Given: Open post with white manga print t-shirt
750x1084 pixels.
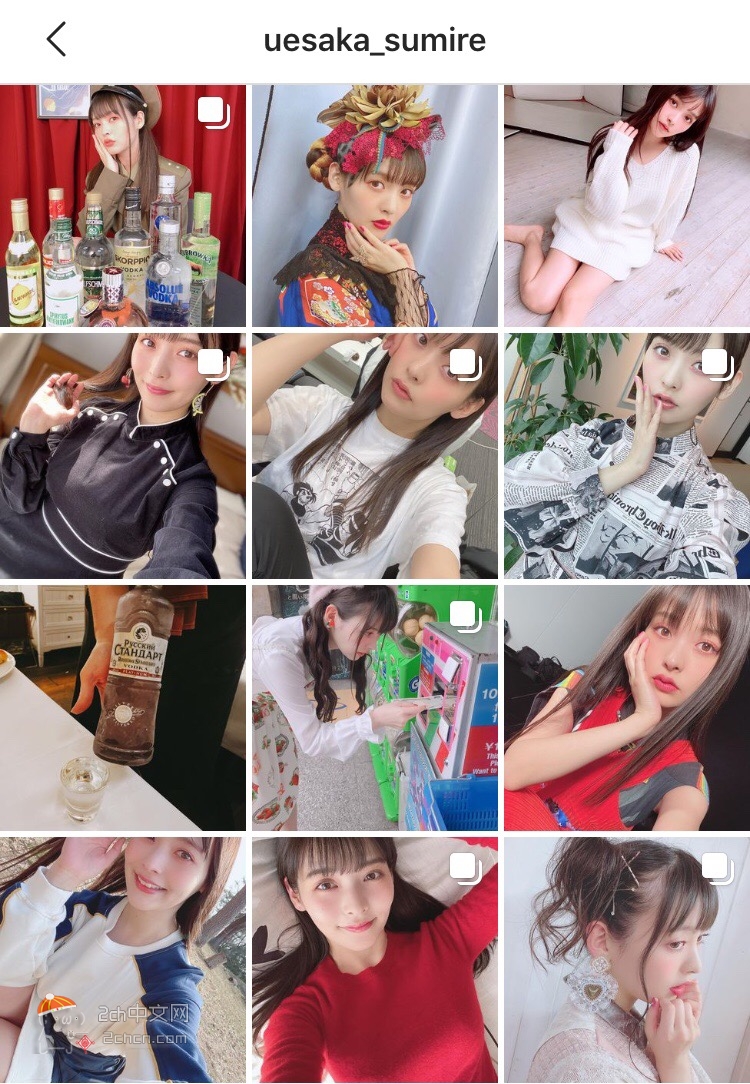Looking at the screenshot, I should 374,456.
